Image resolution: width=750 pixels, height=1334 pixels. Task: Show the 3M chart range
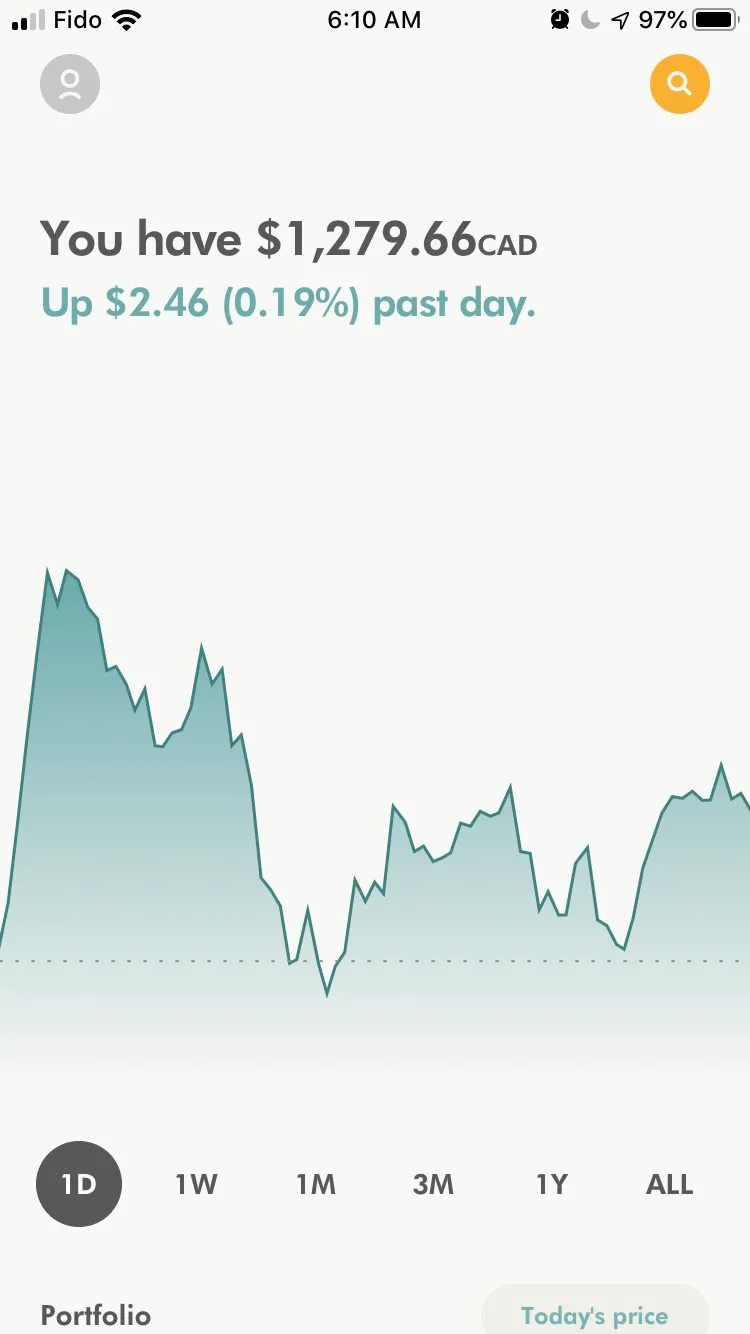tap(433, 1184)
